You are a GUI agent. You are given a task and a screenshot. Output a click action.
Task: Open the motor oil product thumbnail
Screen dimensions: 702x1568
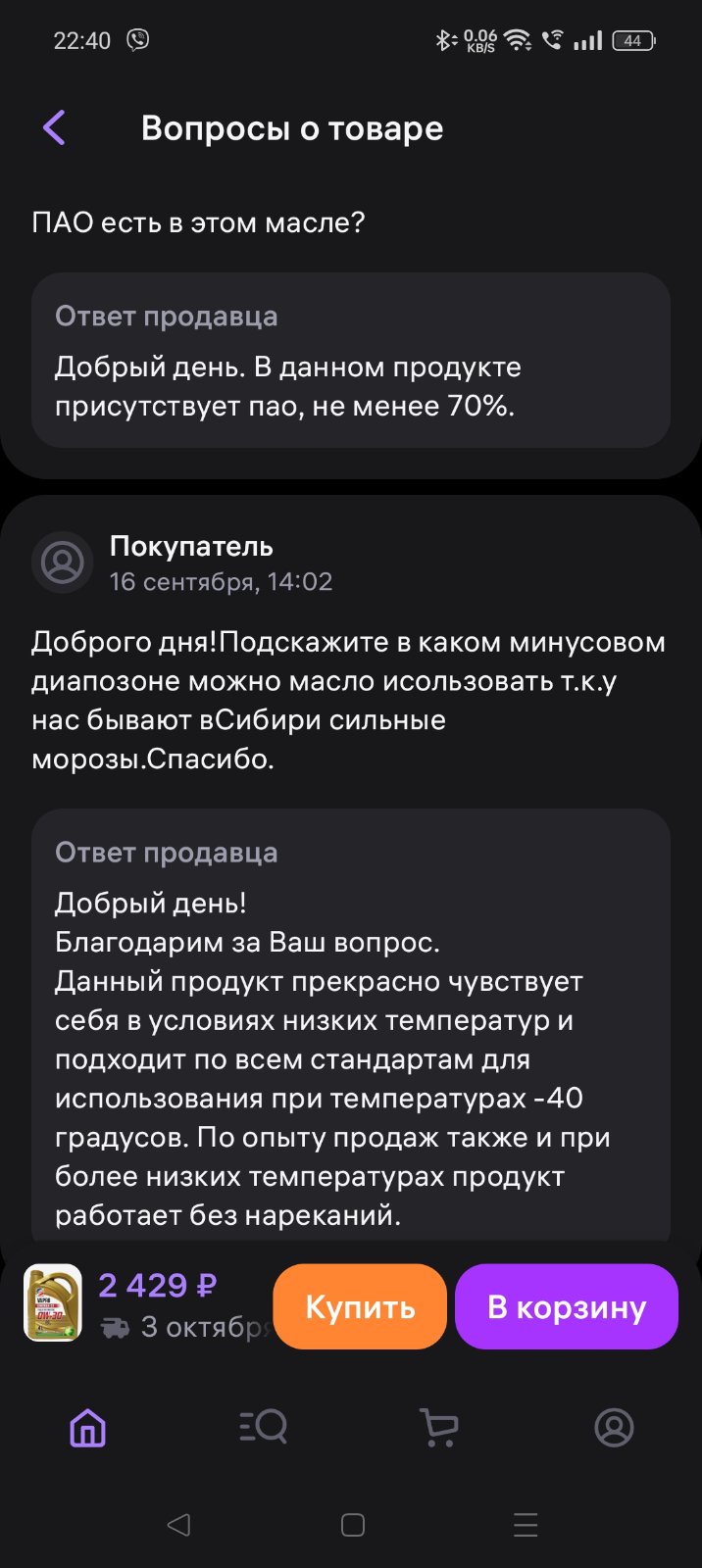[x=53, y=1302]
